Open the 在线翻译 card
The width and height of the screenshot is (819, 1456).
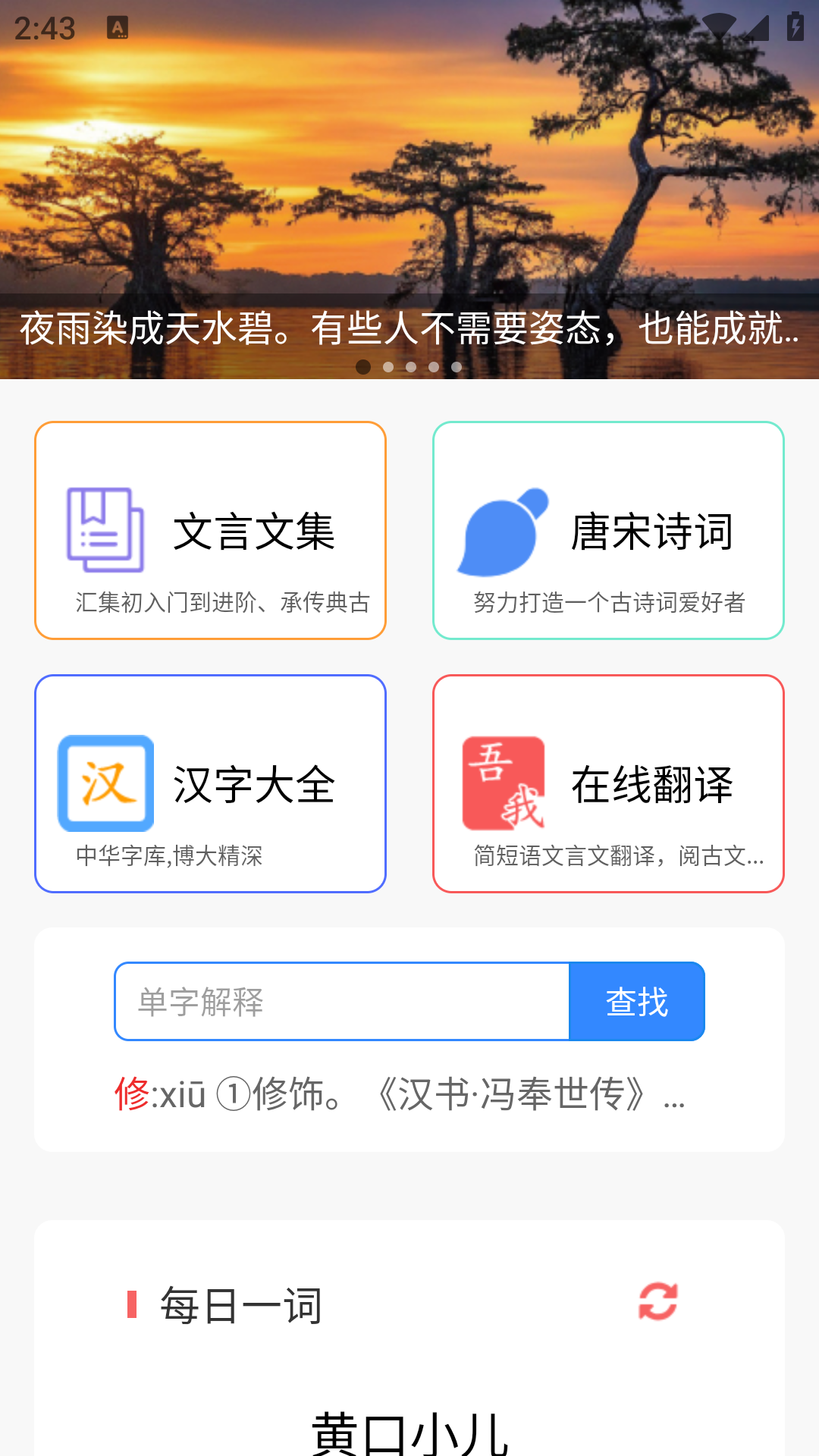coord(608,783)
